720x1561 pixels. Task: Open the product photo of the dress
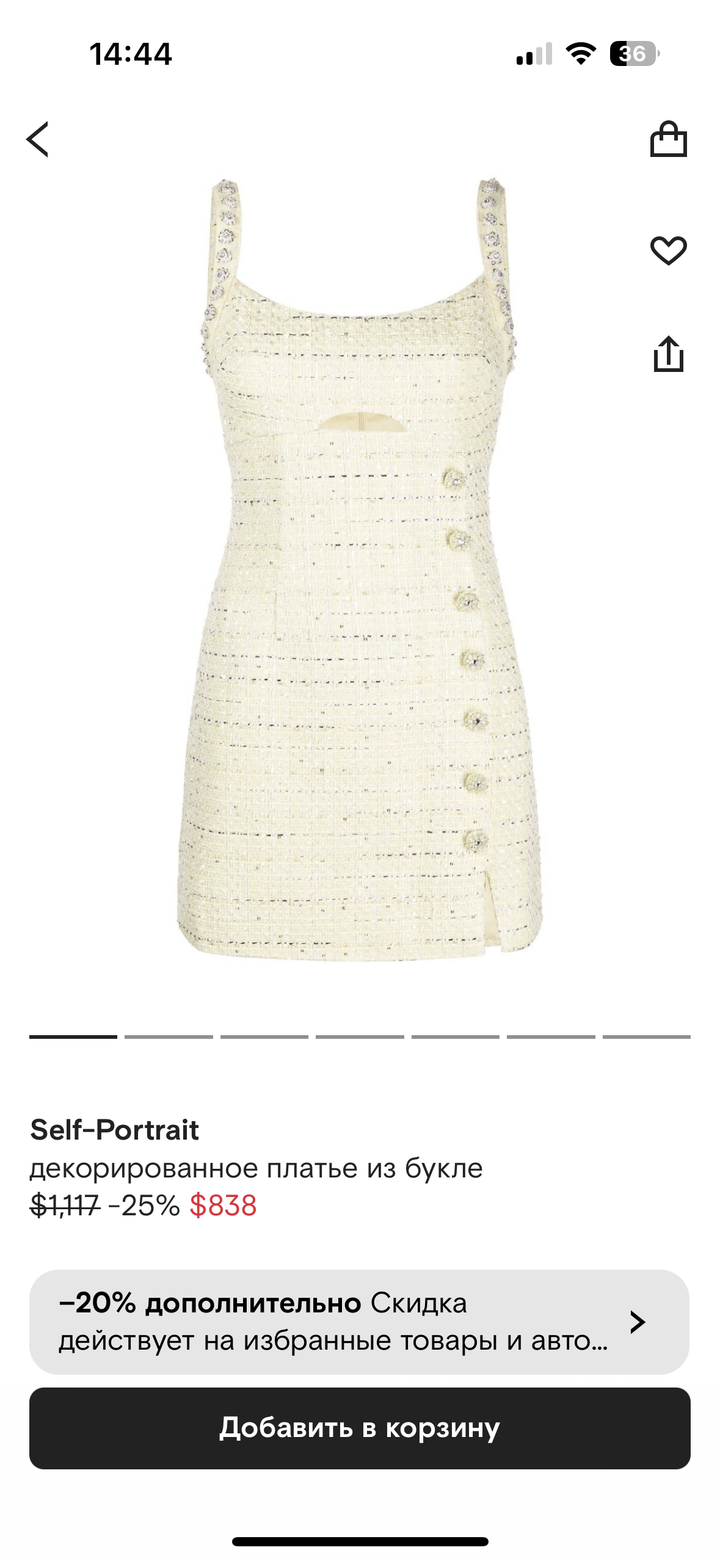pos(360,569)
